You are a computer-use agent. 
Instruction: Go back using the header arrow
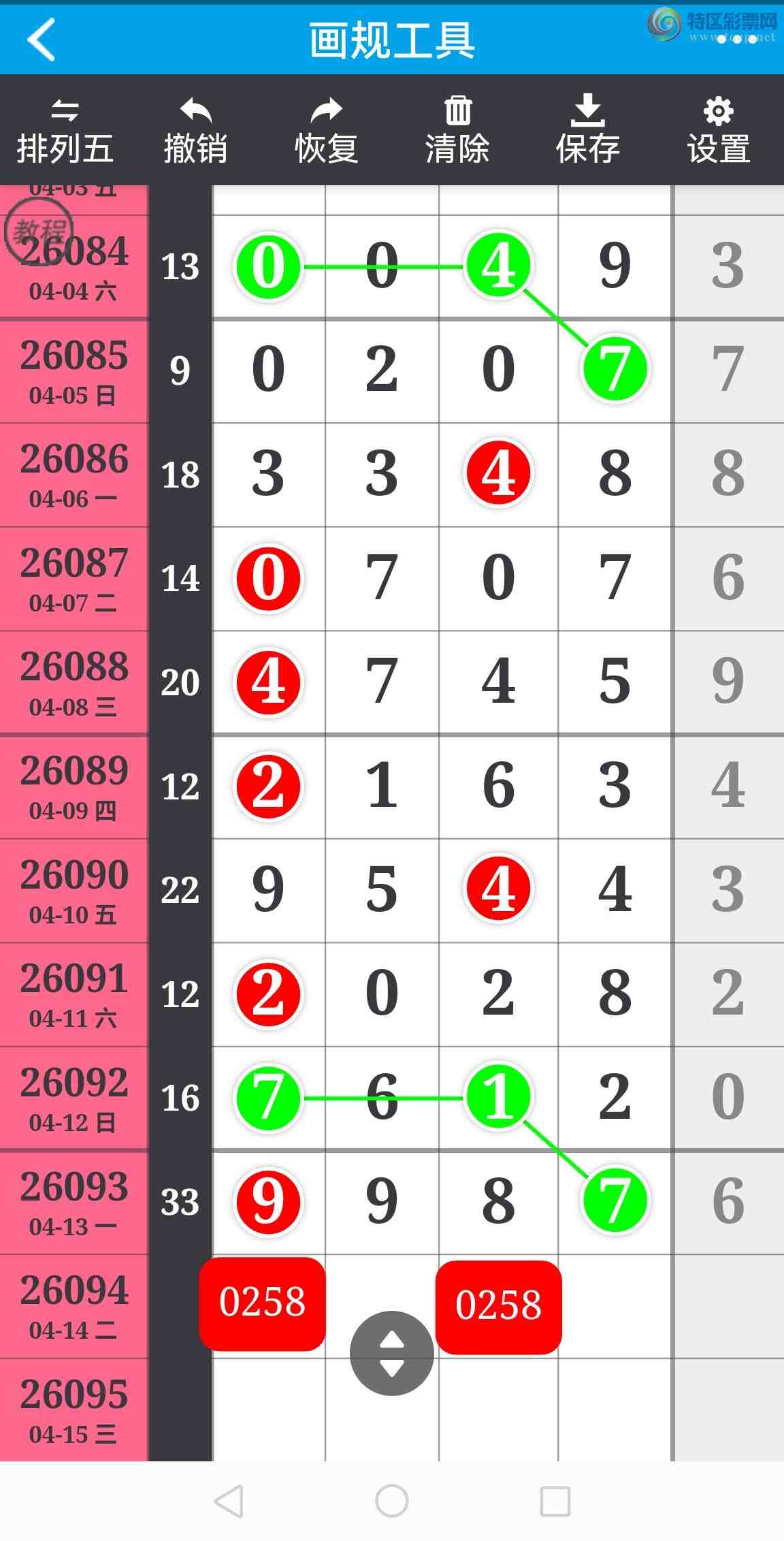coord(42,40)
